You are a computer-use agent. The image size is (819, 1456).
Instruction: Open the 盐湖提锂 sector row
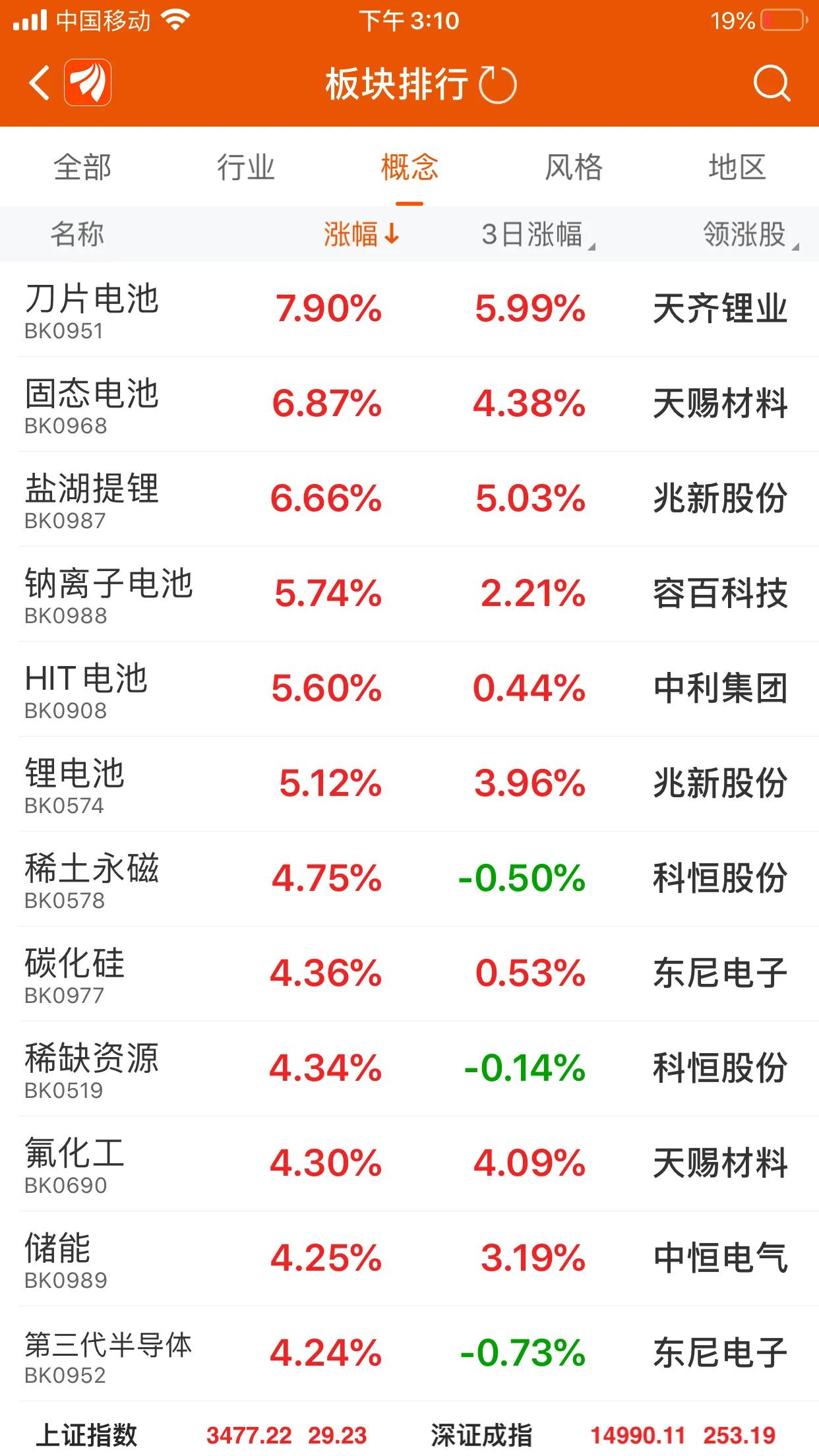tap(409, 499)
